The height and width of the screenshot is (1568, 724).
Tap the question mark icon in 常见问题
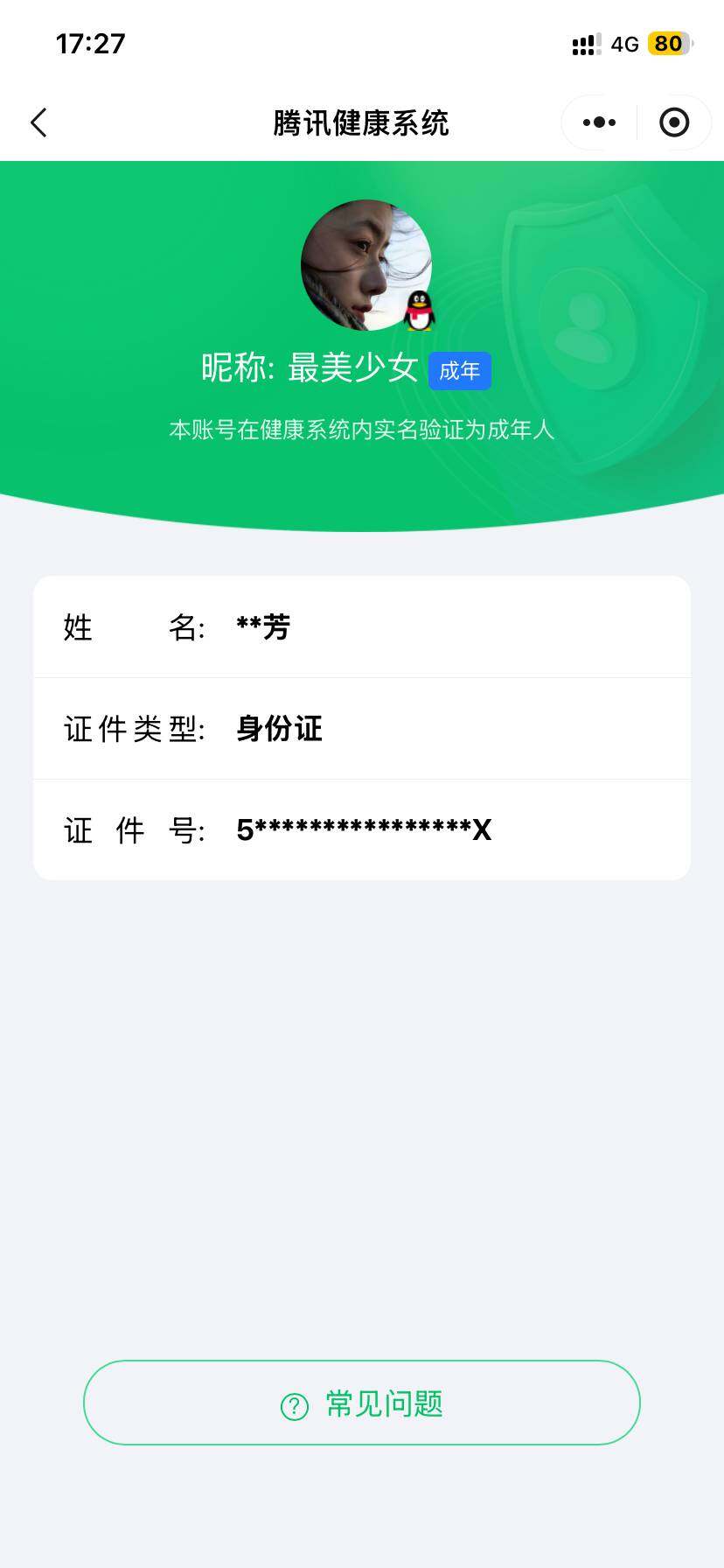click(294, 1402)
